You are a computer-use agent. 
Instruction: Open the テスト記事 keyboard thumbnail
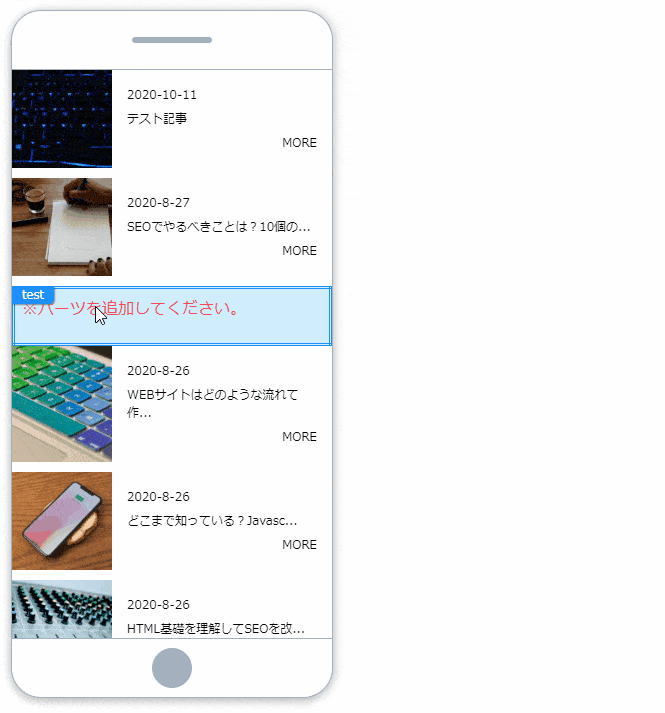coord(62,119)
